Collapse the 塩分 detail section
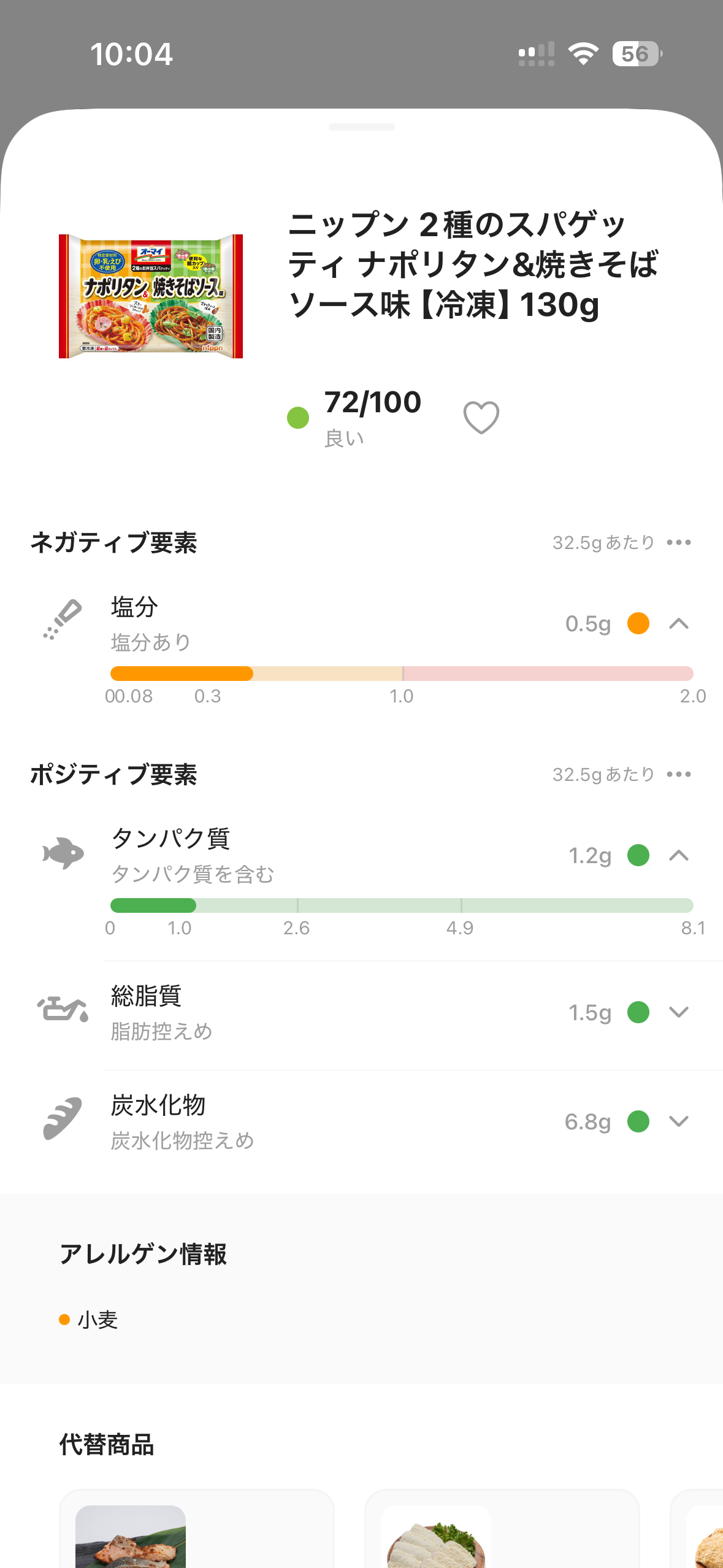 (678, 623)
